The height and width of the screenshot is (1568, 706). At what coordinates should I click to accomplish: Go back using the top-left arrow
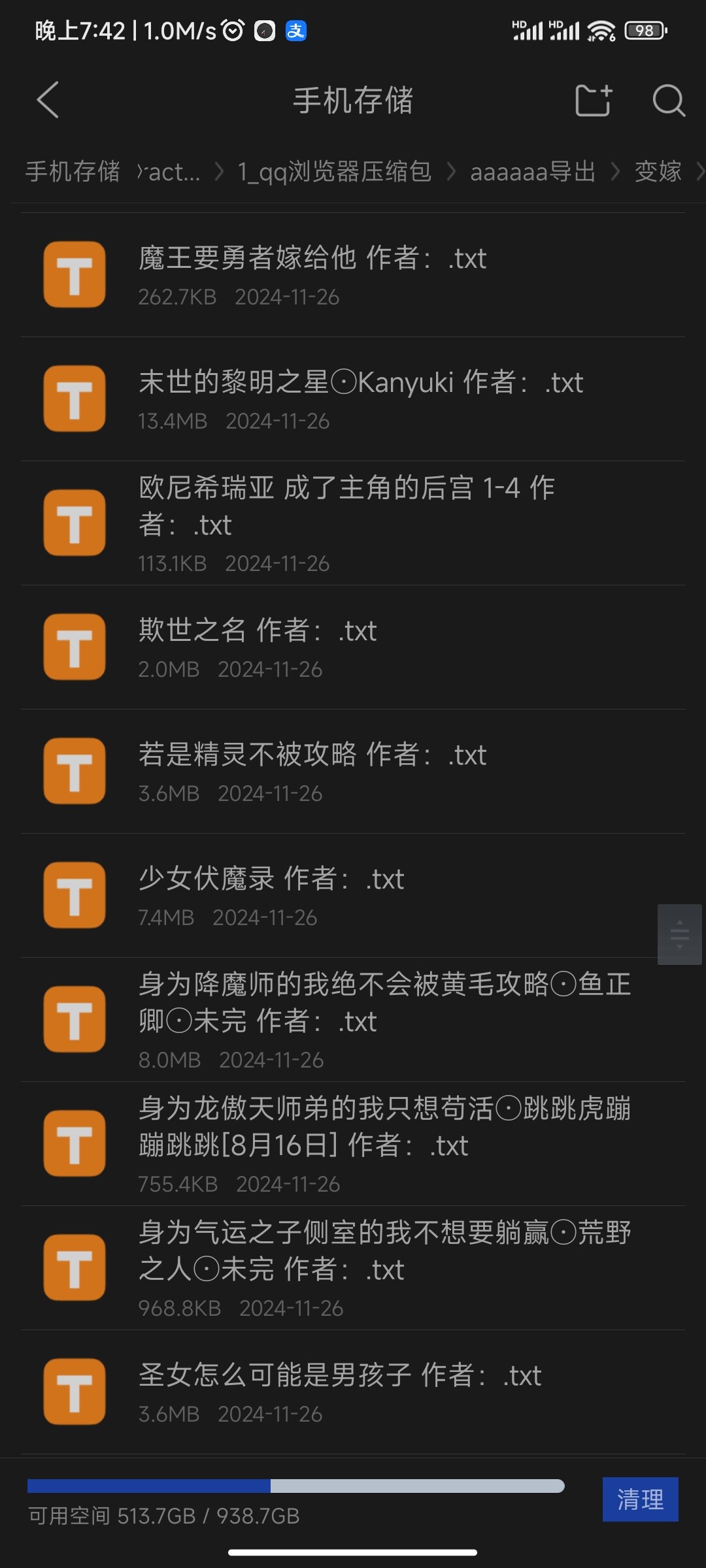coord(48,100)
